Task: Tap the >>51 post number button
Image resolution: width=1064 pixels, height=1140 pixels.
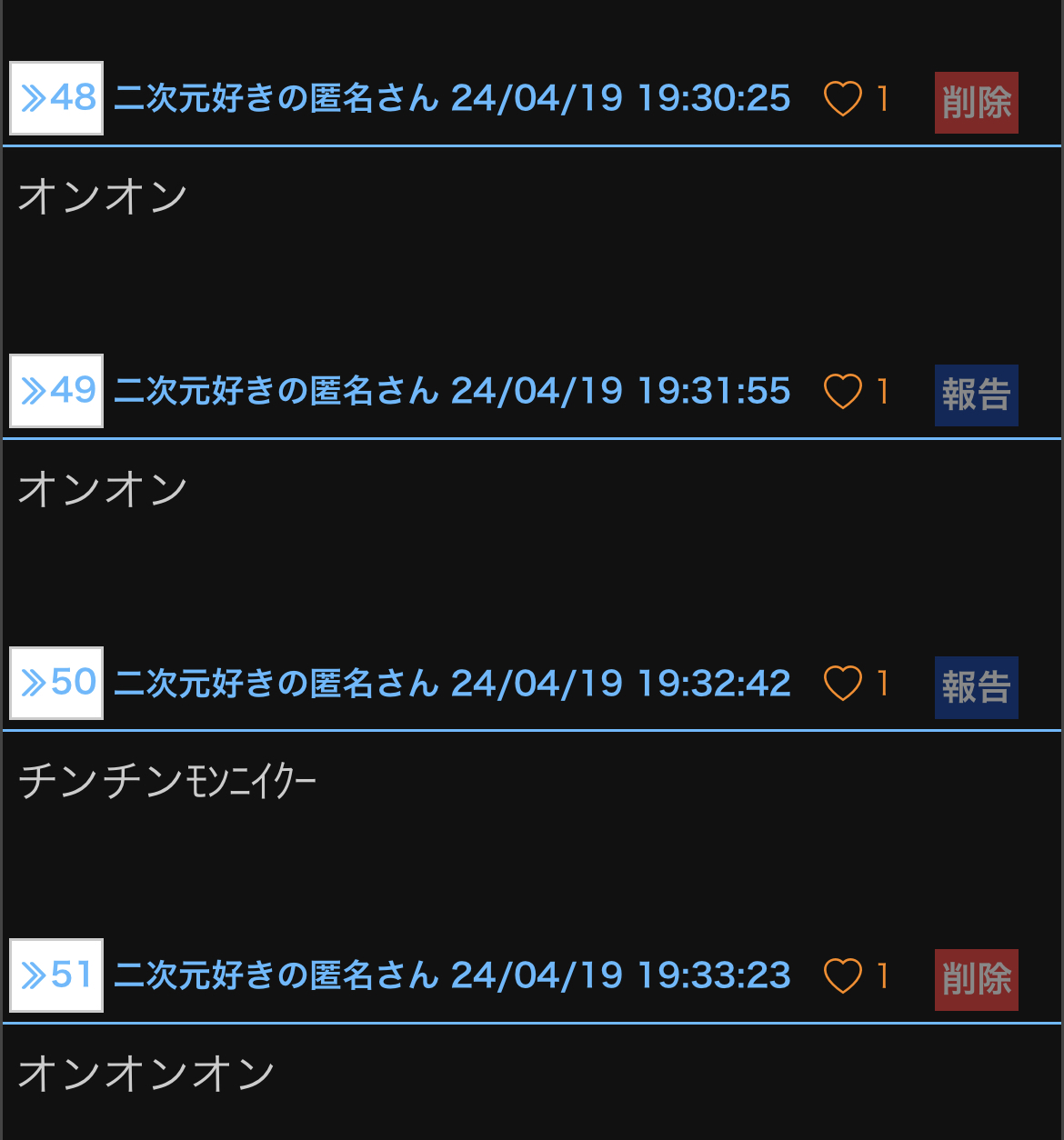Action: tap(56, 975)
